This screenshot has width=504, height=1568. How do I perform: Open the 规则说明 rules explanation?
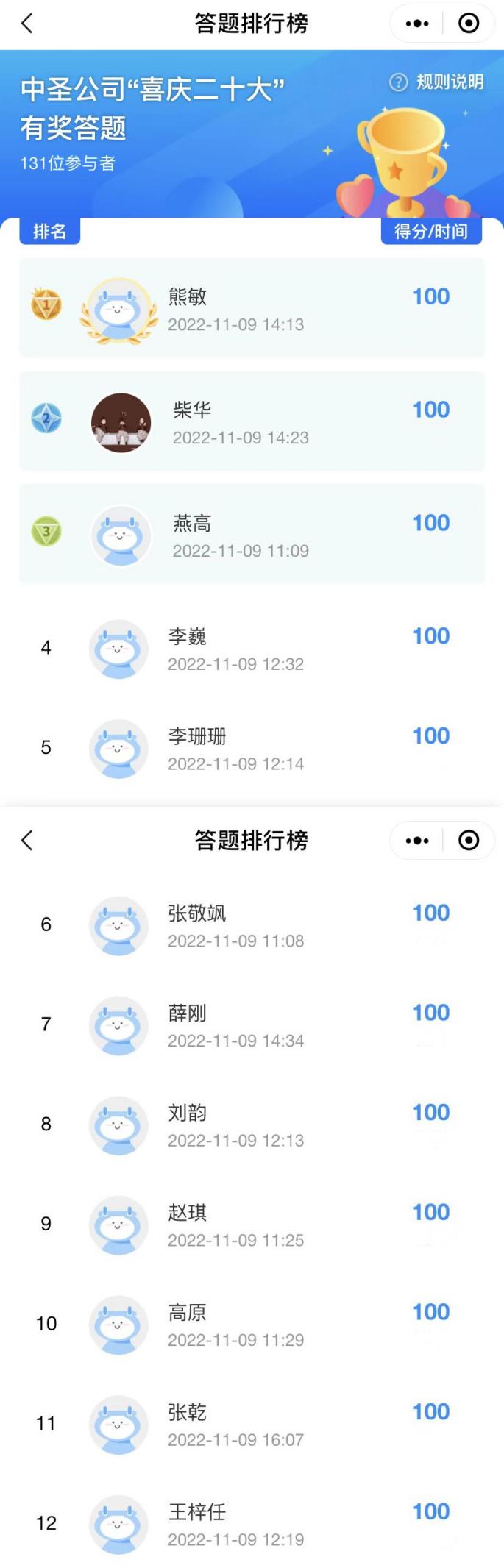coord(438,82)
